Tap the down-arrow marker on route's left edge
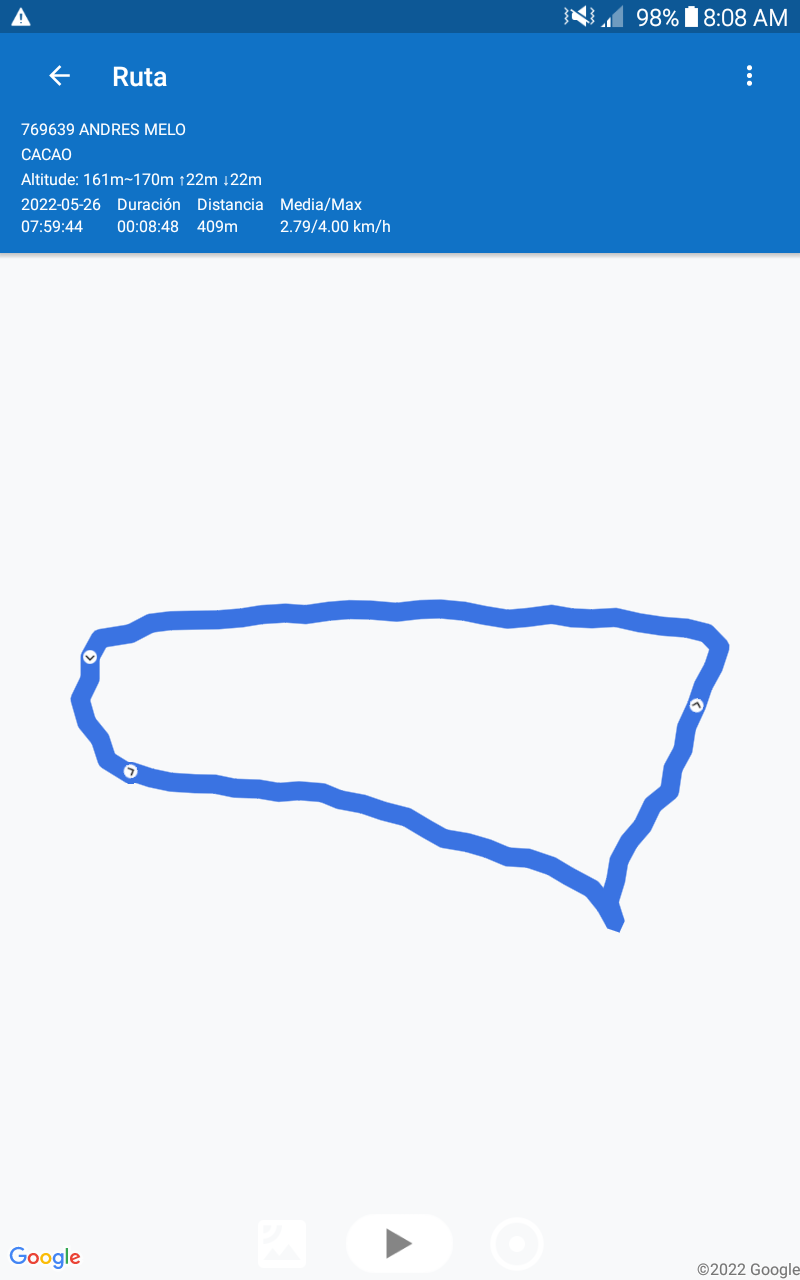Screen dimensions: 800x1280 (x=90, y=657)
